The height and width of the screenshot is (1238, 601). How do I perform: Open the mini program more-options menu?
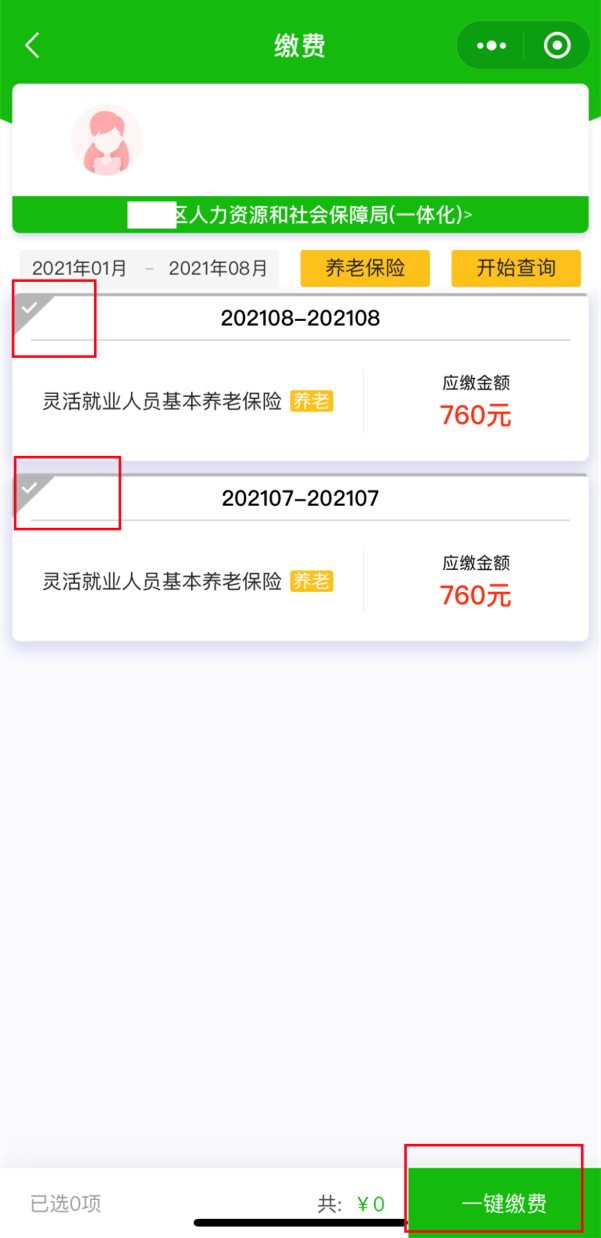pos(492,46)
